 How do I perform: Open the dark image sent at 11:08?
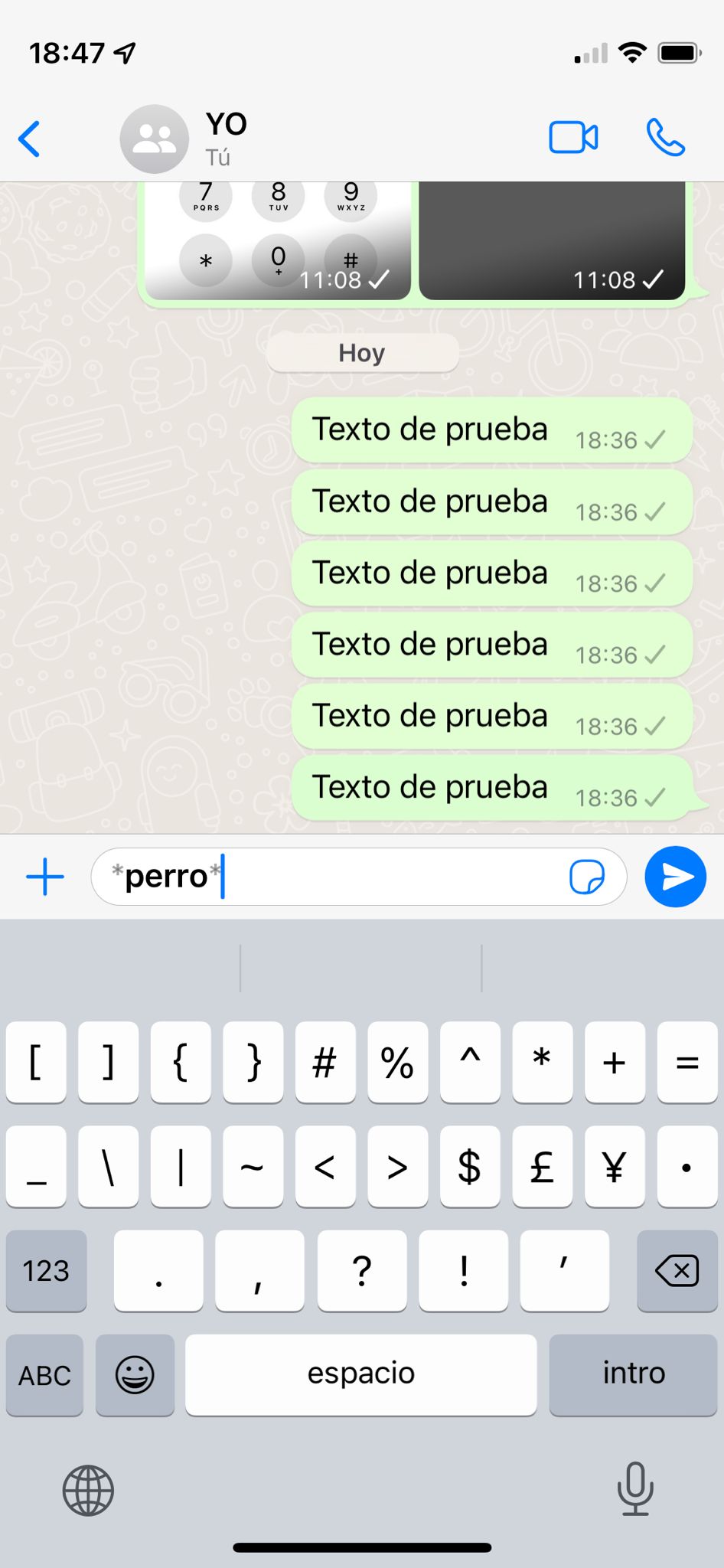coord(551,241)
